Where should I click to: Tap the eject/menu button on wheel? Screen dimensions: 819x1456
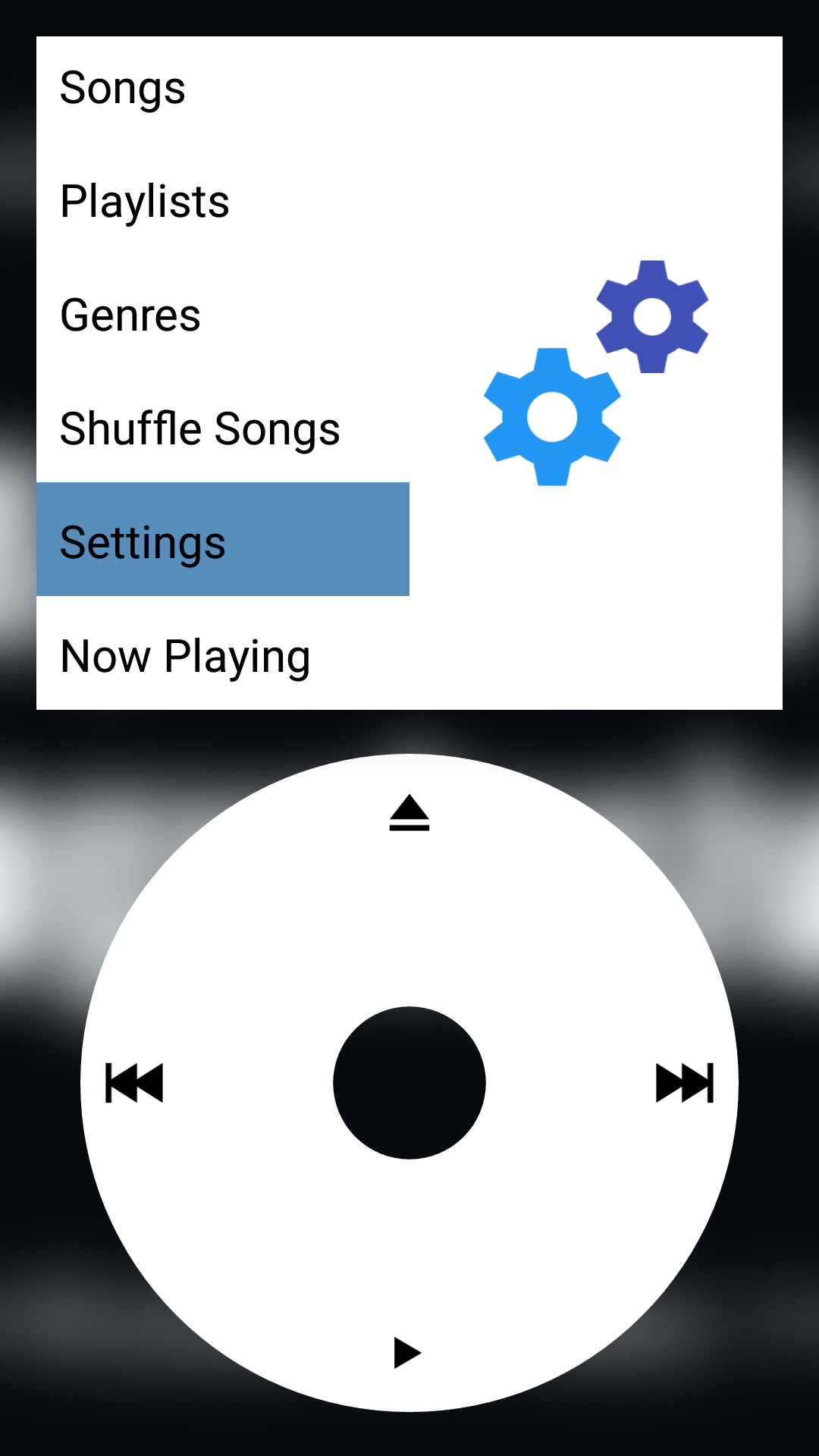coord(409,813)
